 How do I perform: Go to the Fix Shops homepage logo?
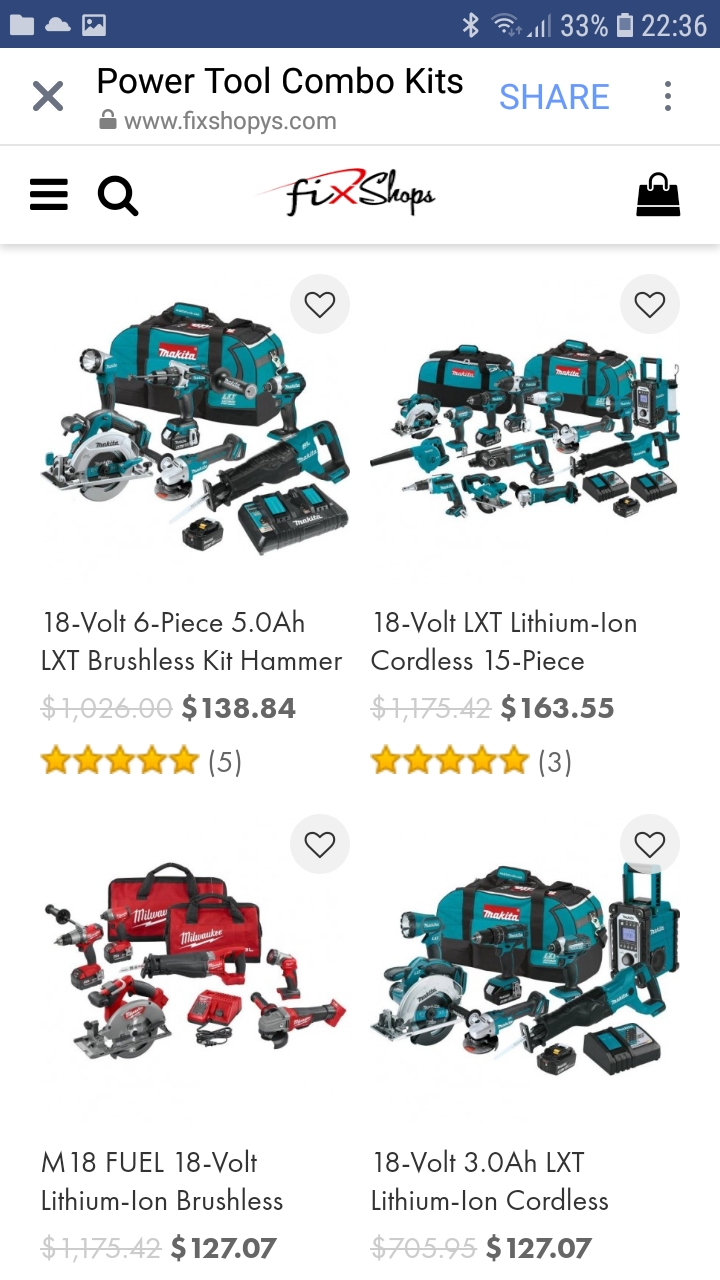tap(348, 193)
